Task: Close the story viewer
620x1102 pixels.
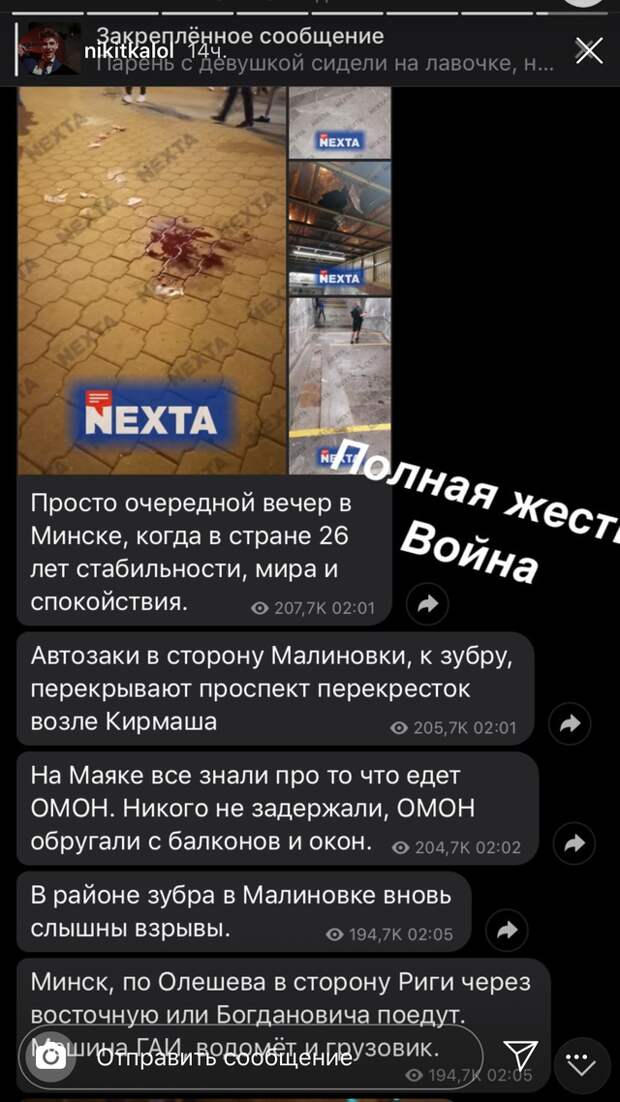Action: click(589, 50)
